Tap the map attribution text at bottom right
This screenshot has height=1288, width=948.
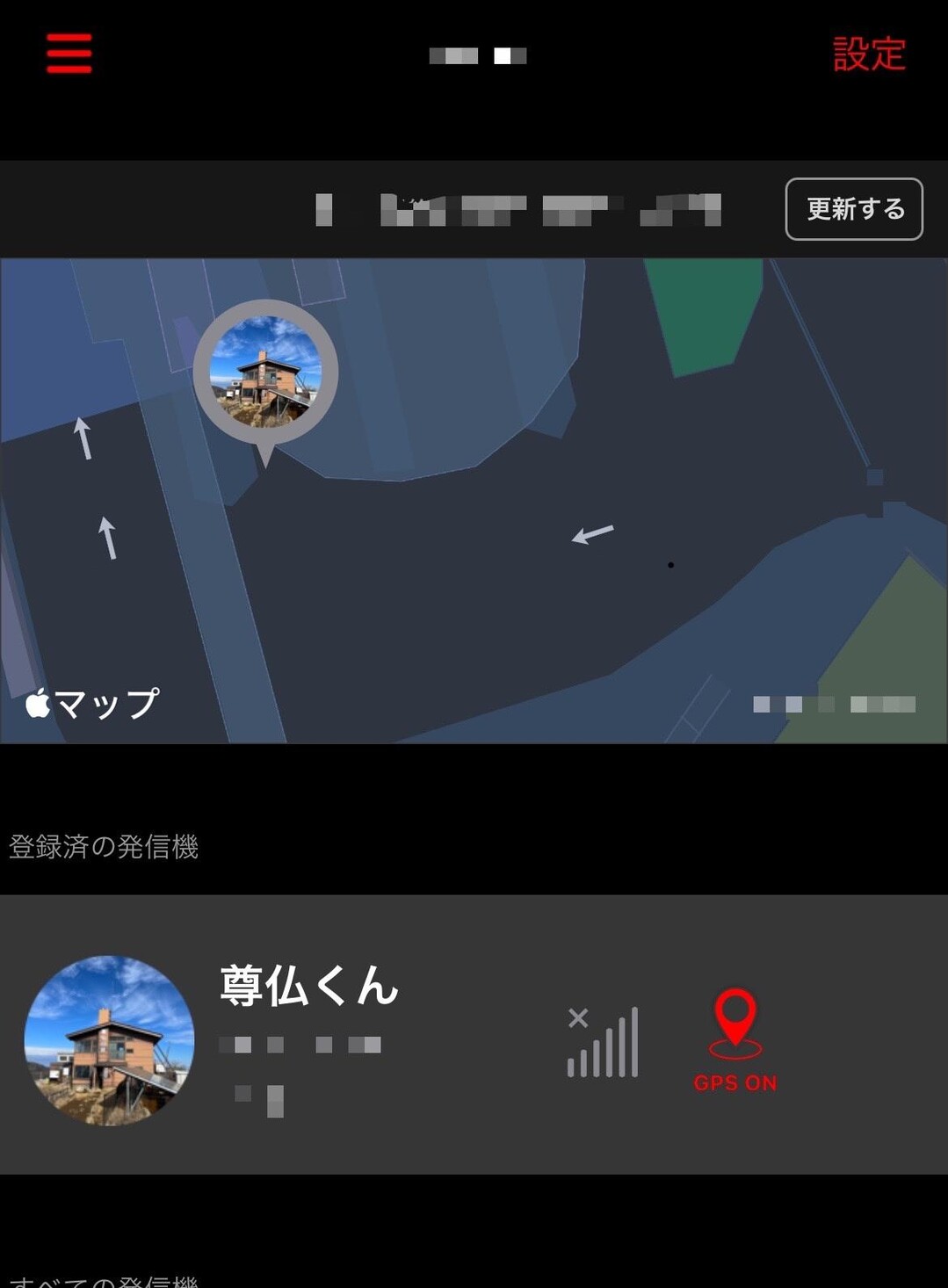click(x=833, y=704)
